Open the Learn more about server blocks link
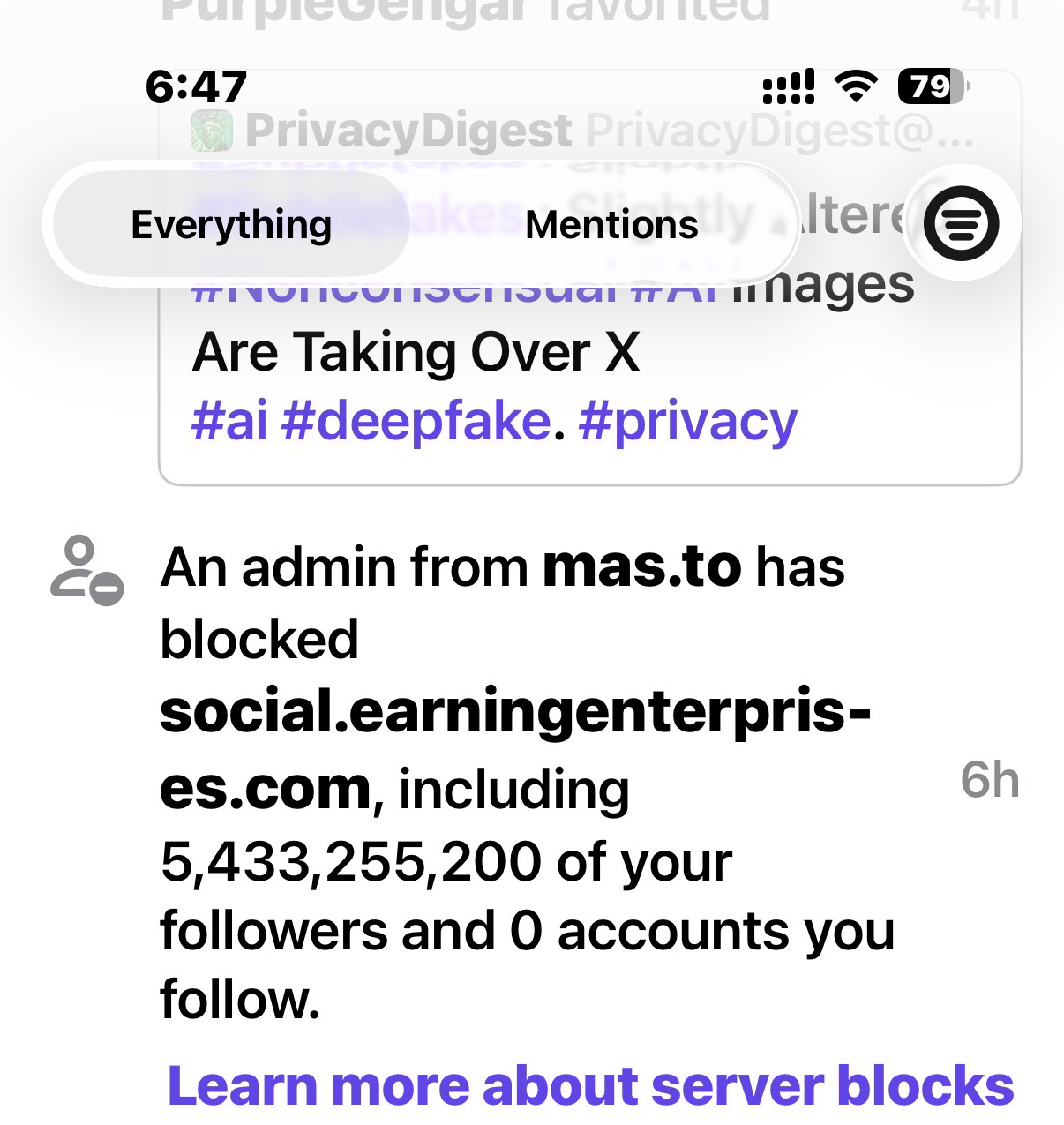 [590, 1084]
